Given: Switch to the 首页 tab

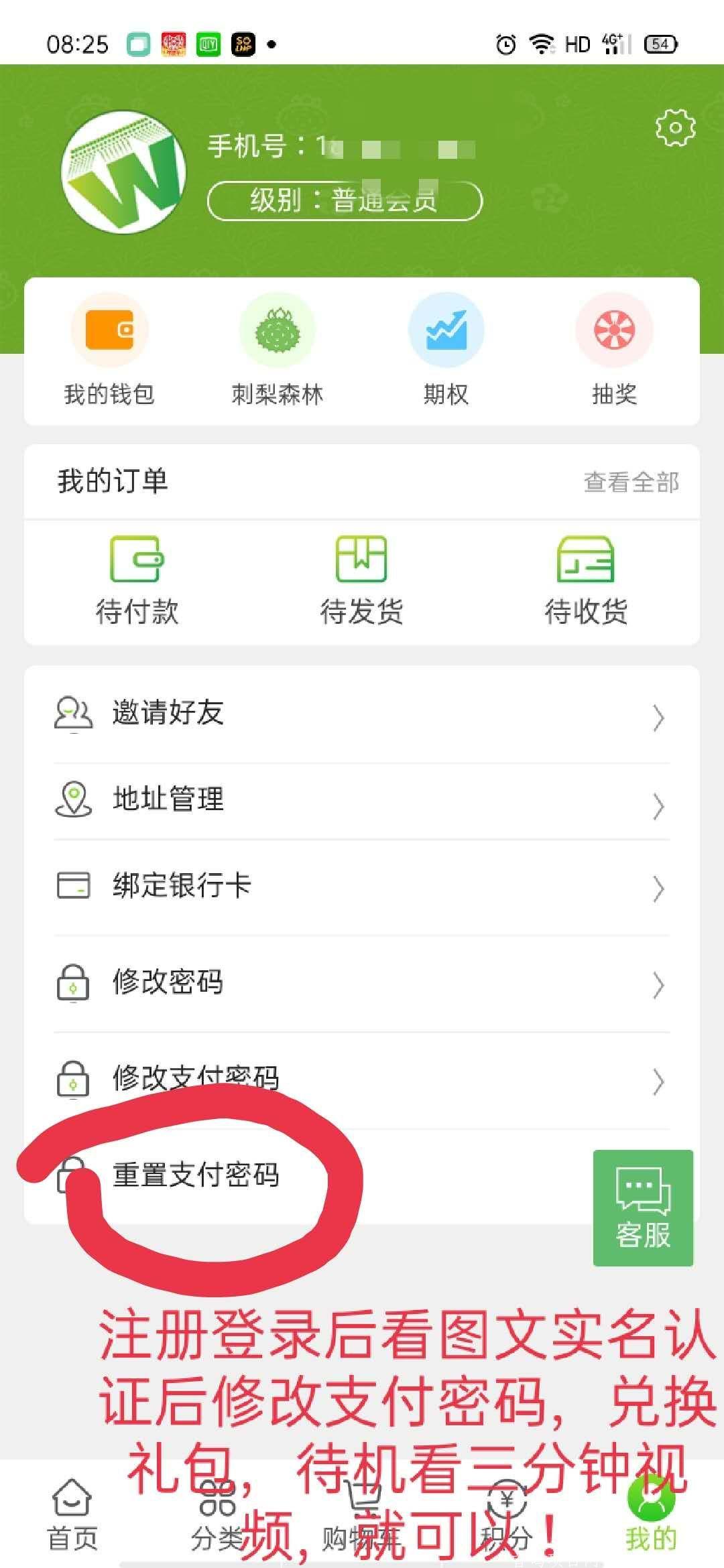Looking at the screenshot, I should pyautogui.click(x=72, y=1516).
